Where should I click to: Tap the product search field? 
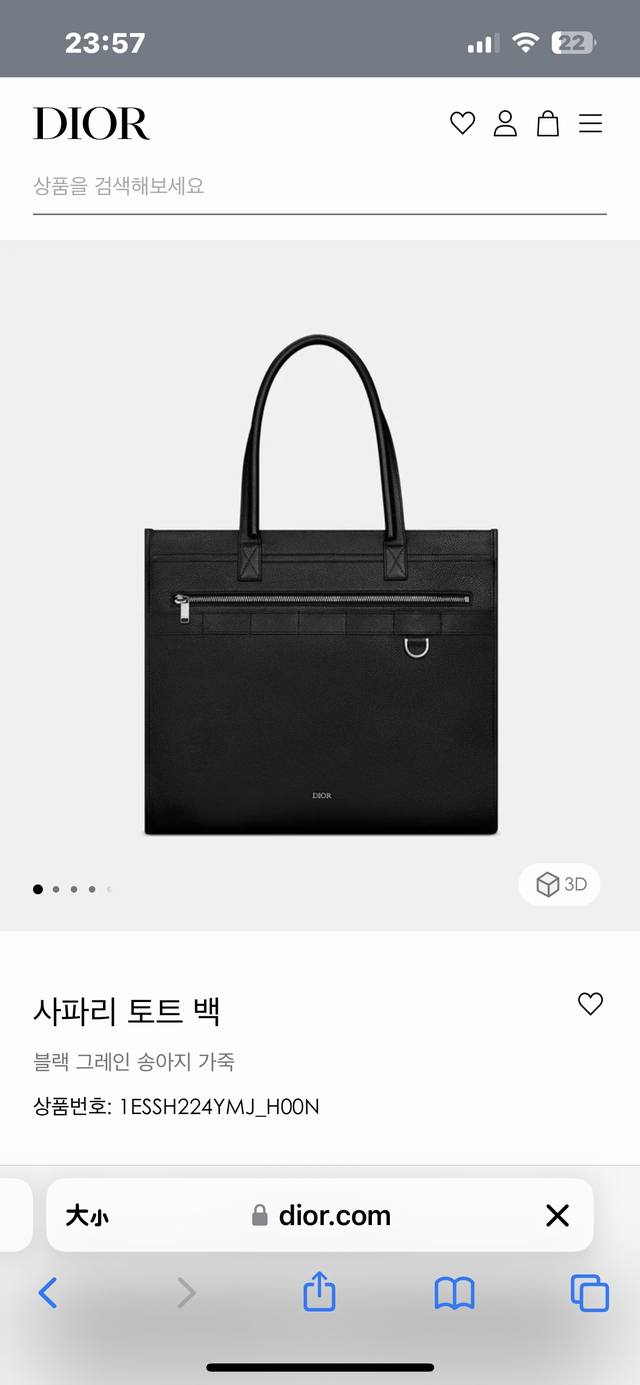pos(318,186)
